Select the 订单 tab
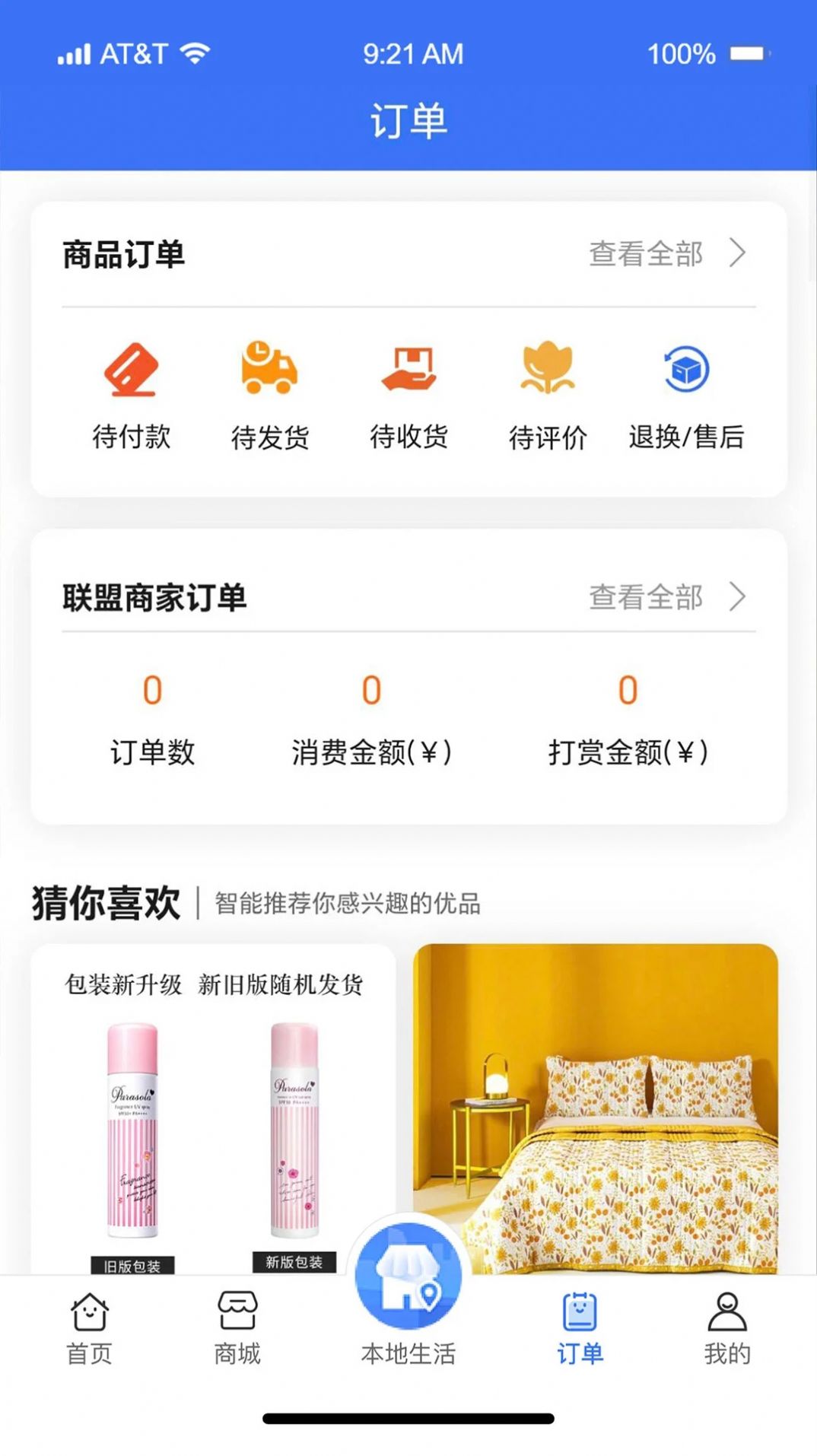 tap(580, 1328)
